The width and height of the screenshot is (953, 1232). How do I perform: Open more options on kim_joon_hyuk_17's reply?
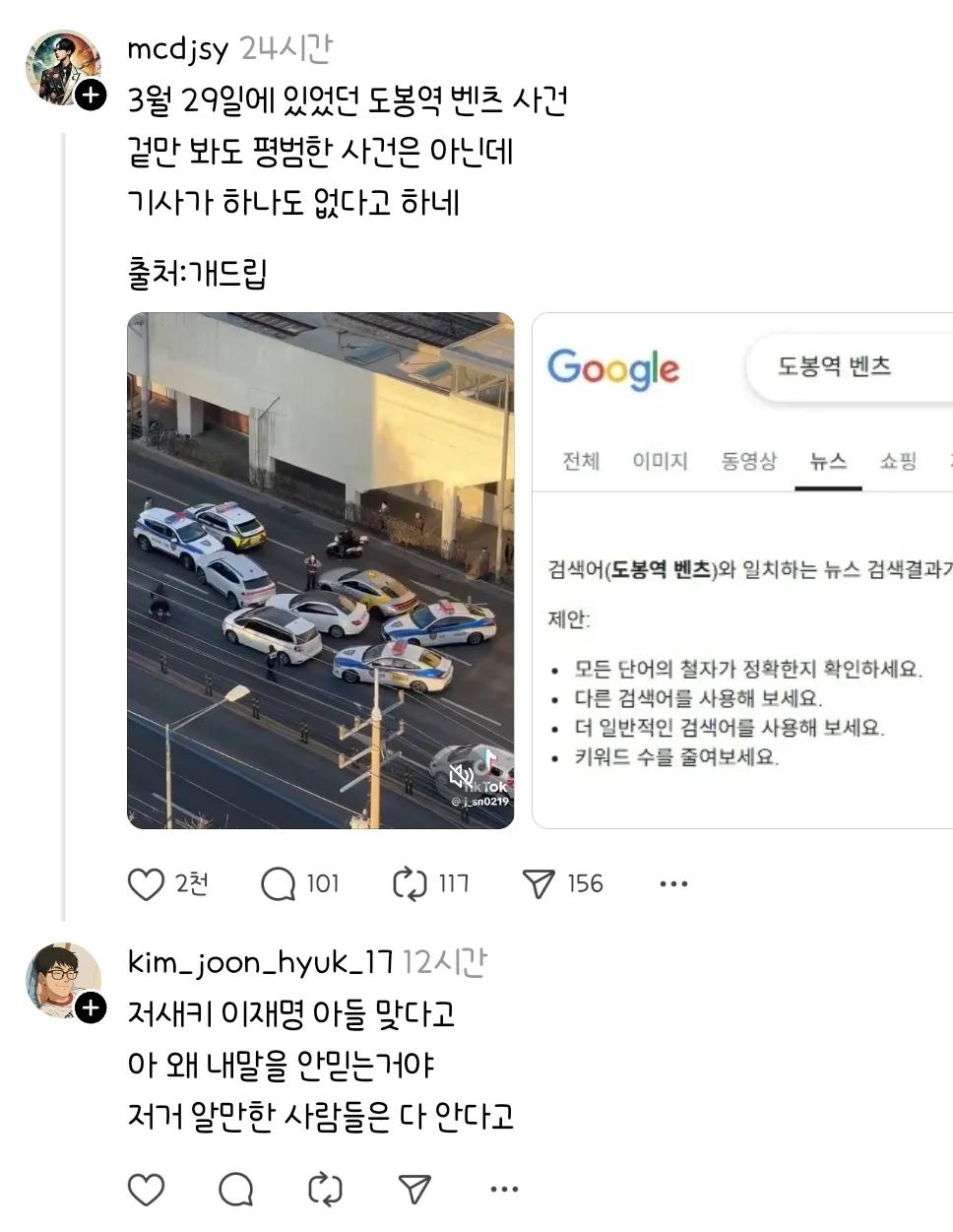504,1189
